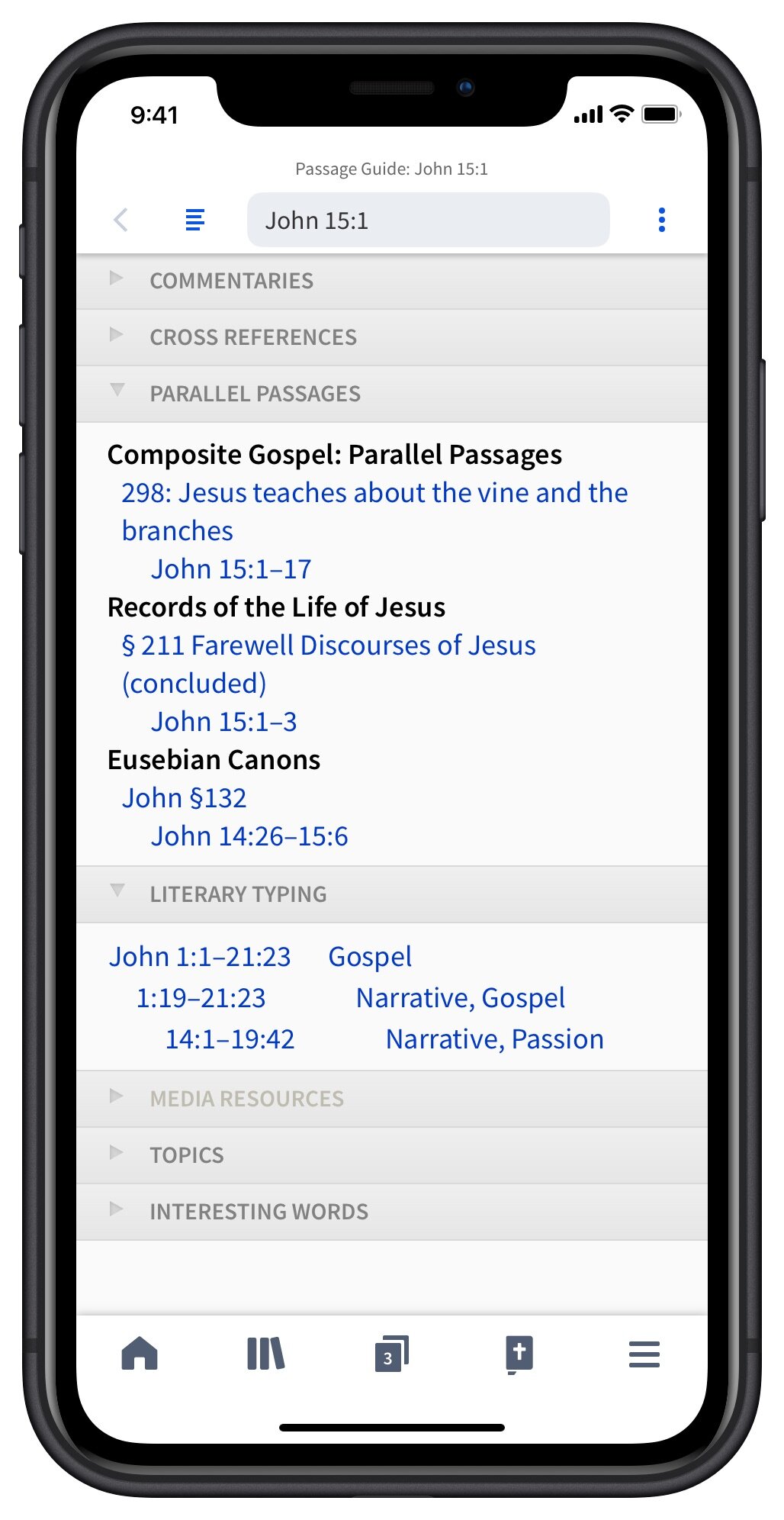
Task: Open the Bible tab with cross icon
Action: pos(519,1354)
